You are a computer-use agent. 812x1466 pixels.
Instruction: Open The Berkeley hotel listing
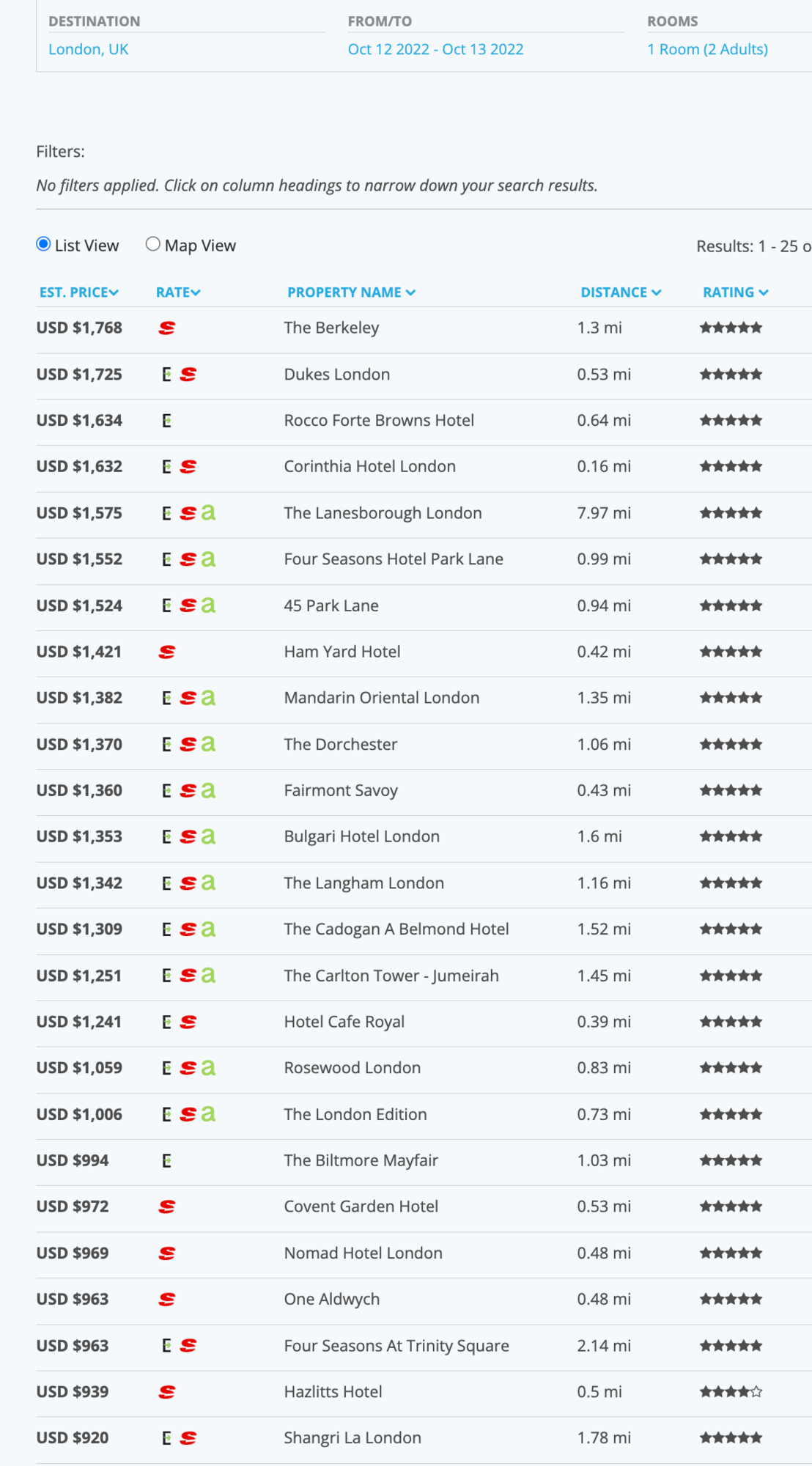point(331,328)
